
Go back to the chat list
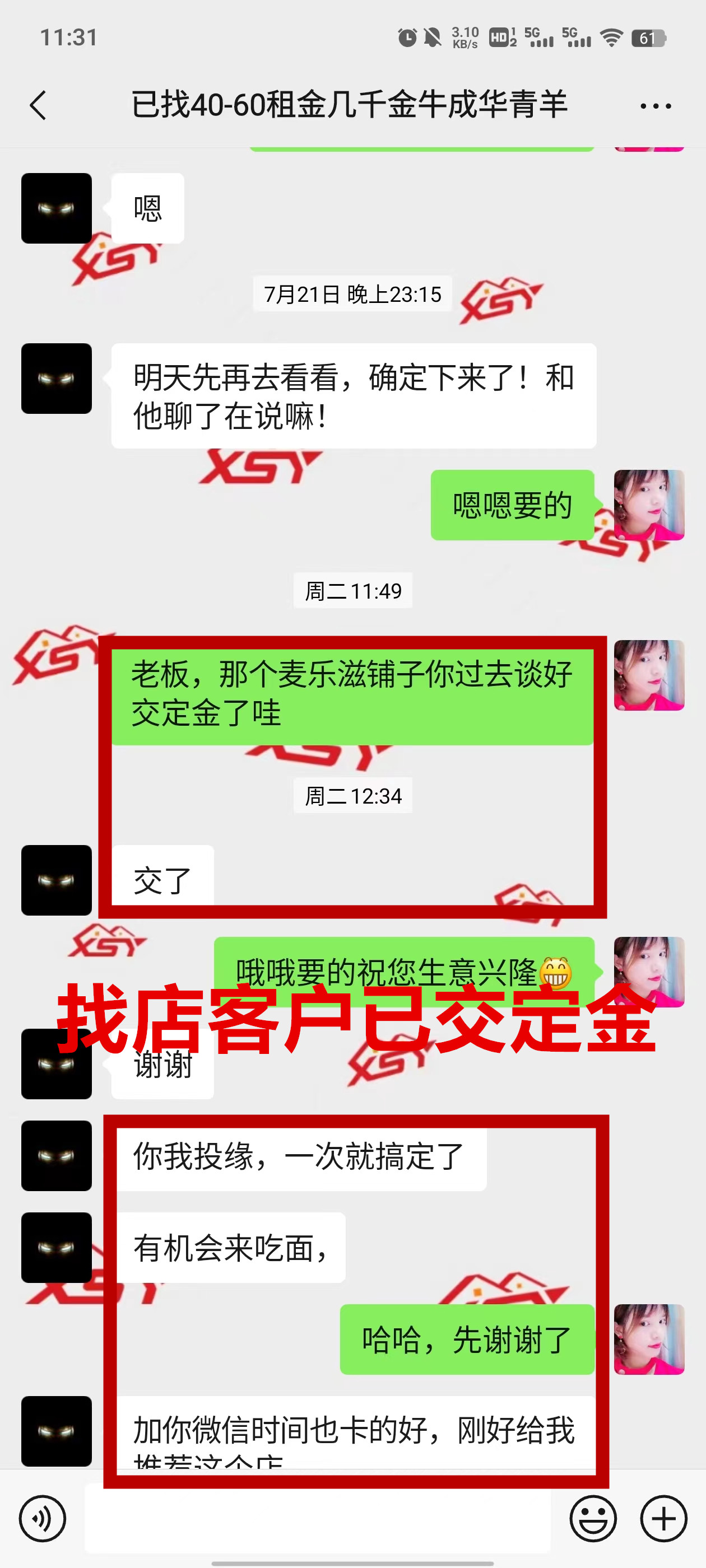tap(38, 105)
